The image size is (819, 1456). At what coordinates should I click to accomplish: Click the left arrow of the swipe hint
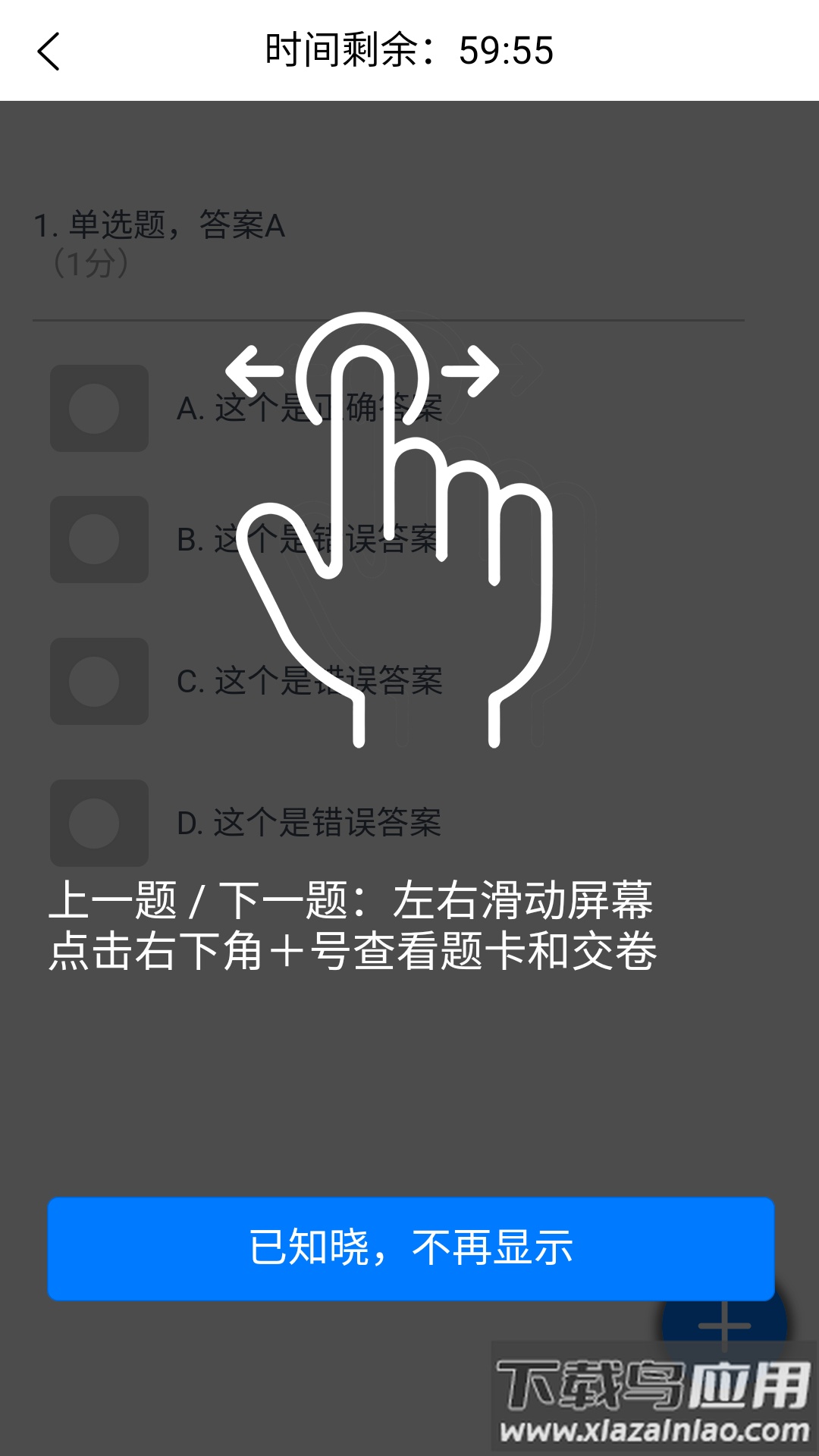click(x=252, y=372)
